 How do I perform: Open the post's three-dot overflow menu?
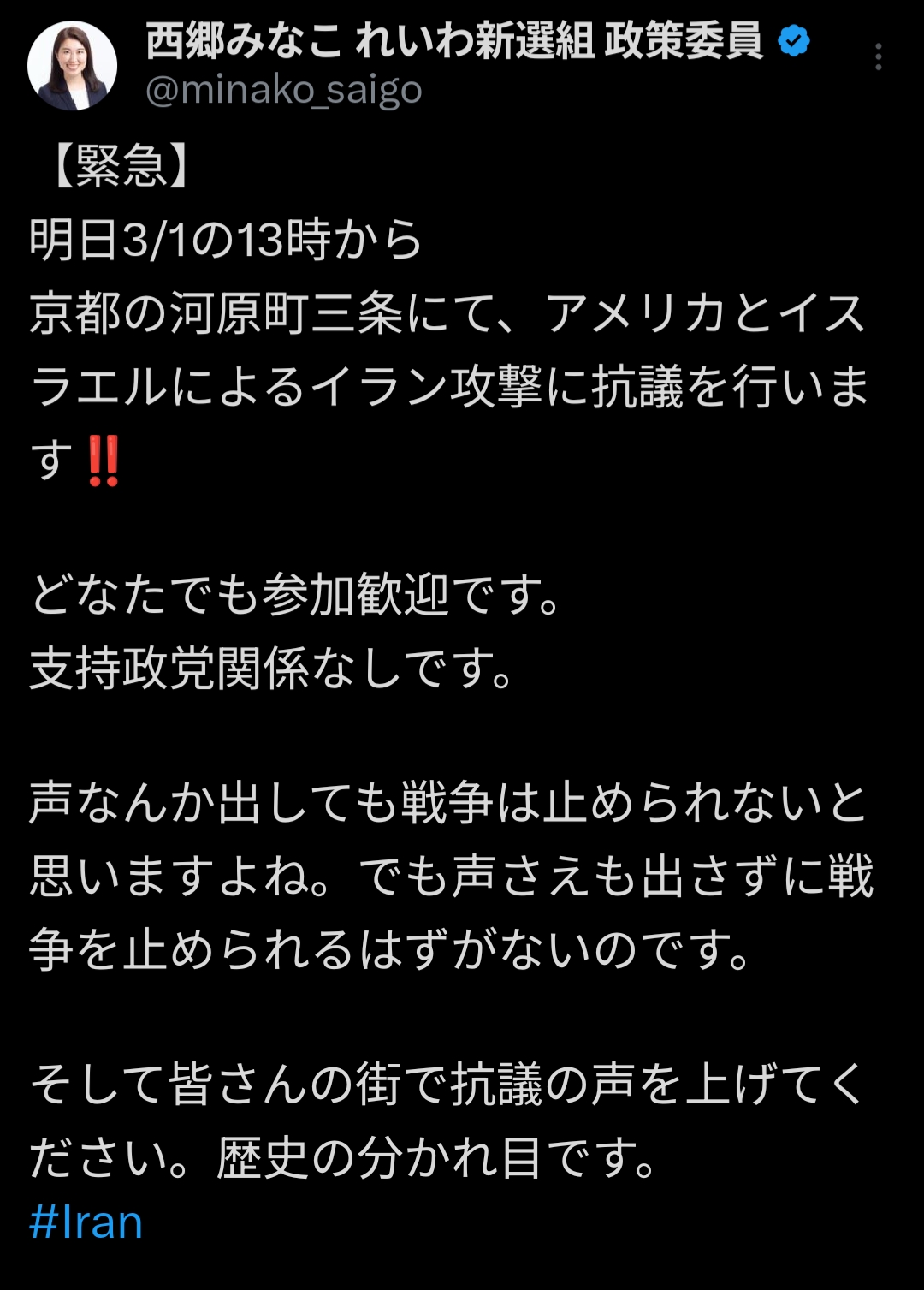click(x=878, y=57)
